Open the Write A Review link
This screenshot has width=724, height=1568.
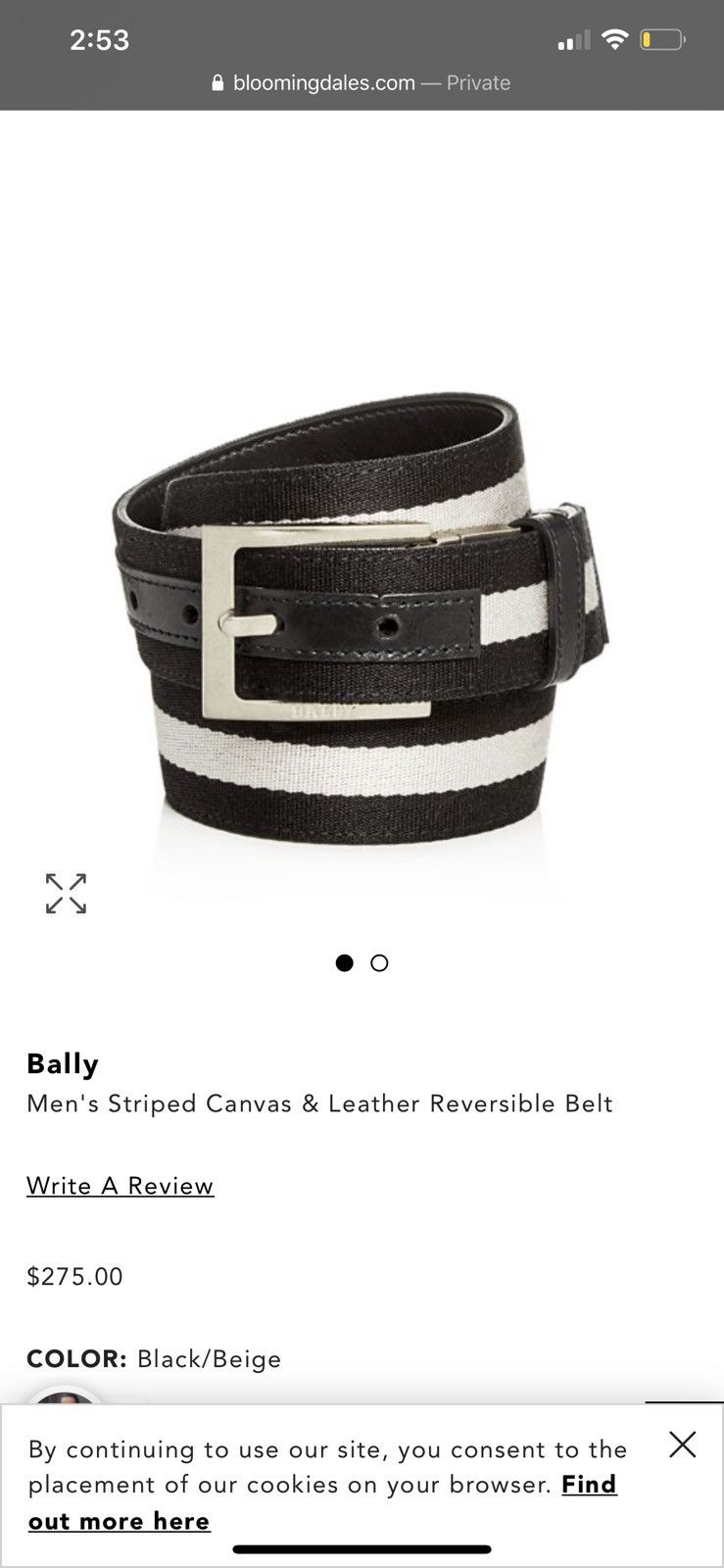(120, 1186)
